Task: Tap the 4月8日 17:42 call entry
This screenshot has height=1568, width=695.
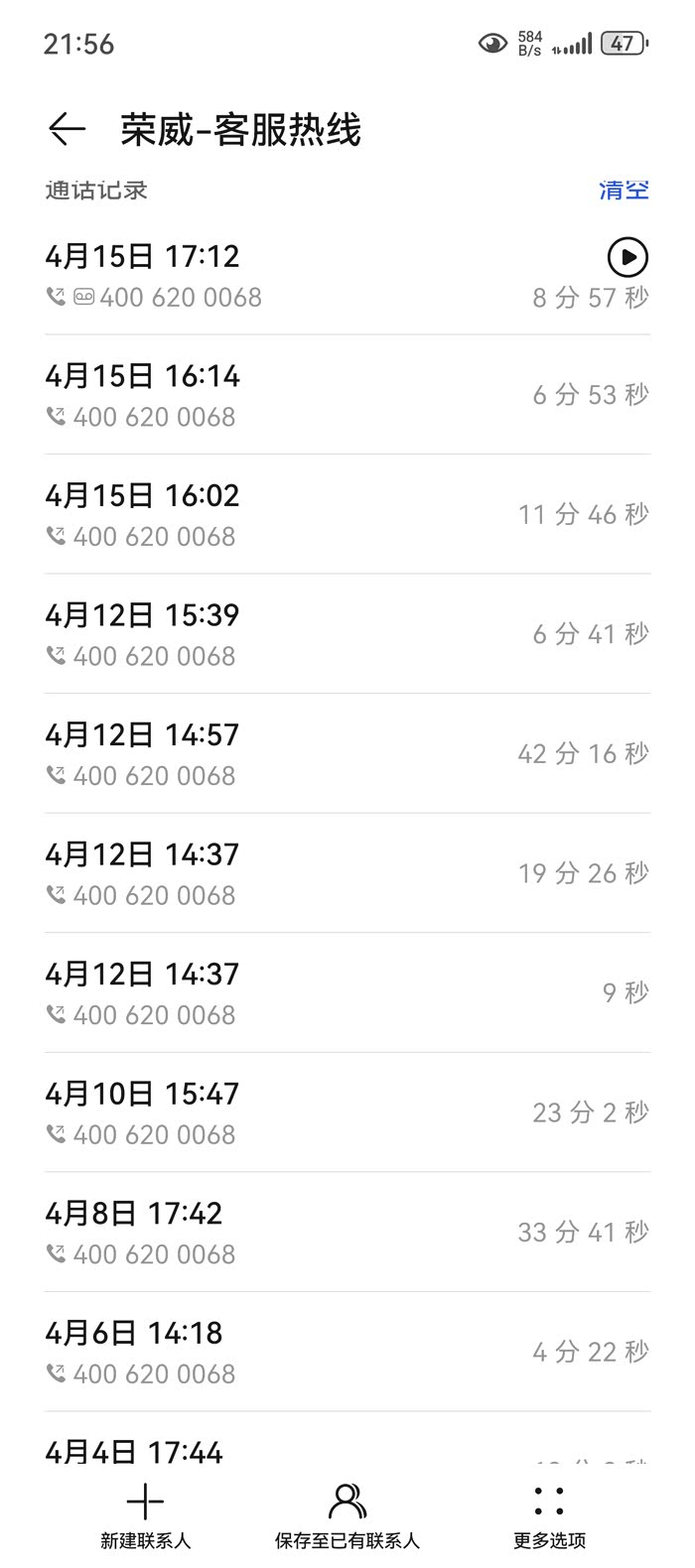Action: 347,1232
